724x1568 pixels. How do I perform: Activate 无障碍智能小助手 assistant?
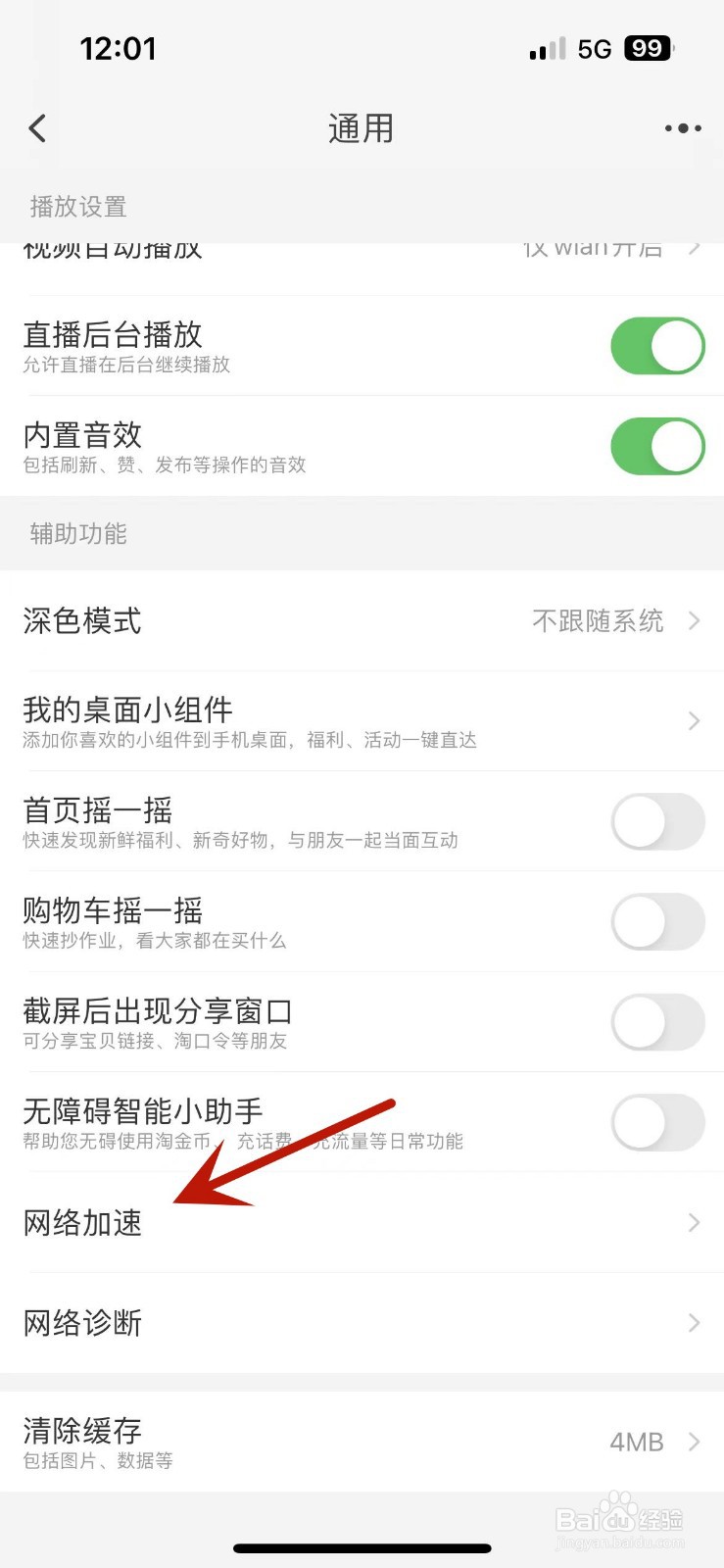657,1123
